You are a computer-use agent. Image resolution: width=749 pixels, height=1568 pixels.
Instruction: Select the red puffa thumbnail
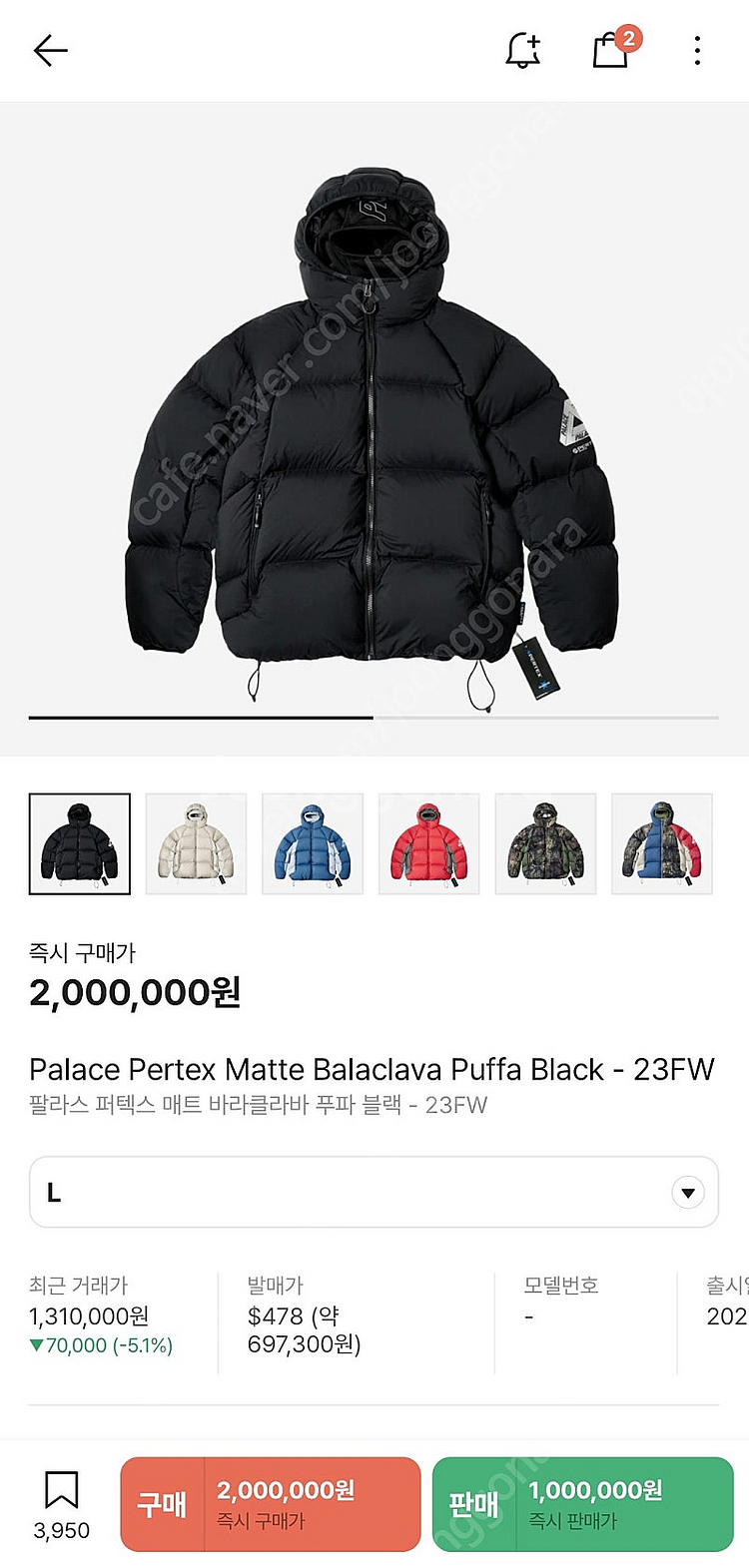428,843
